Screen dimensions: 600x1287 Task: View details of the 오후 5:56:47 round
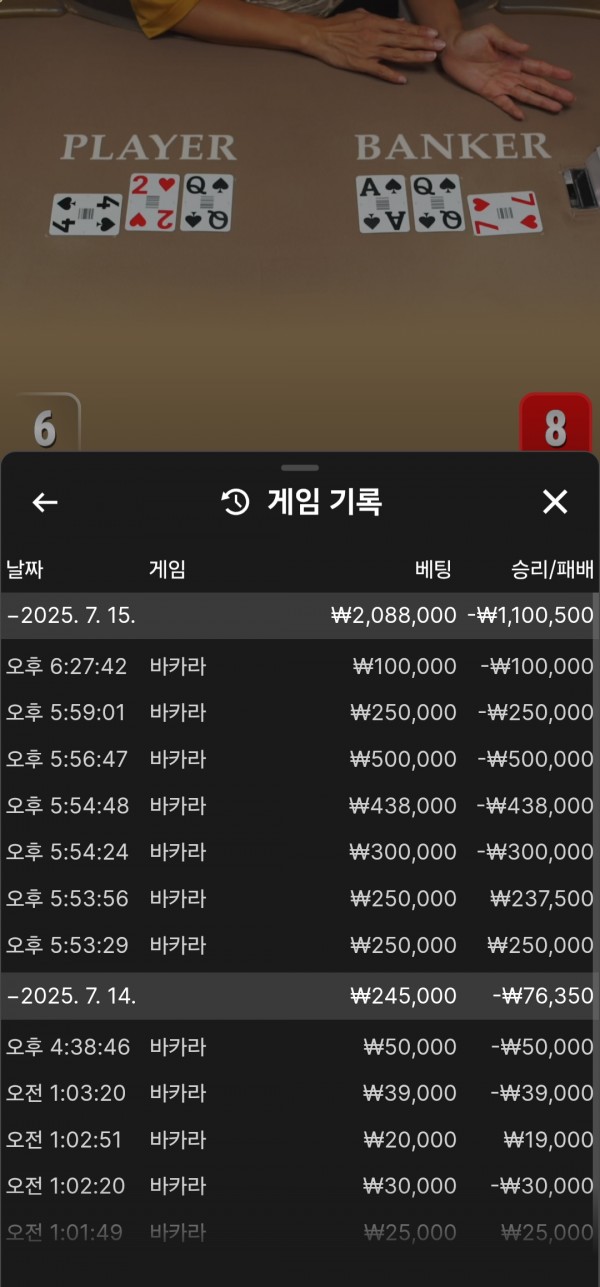tap(300, 759)
